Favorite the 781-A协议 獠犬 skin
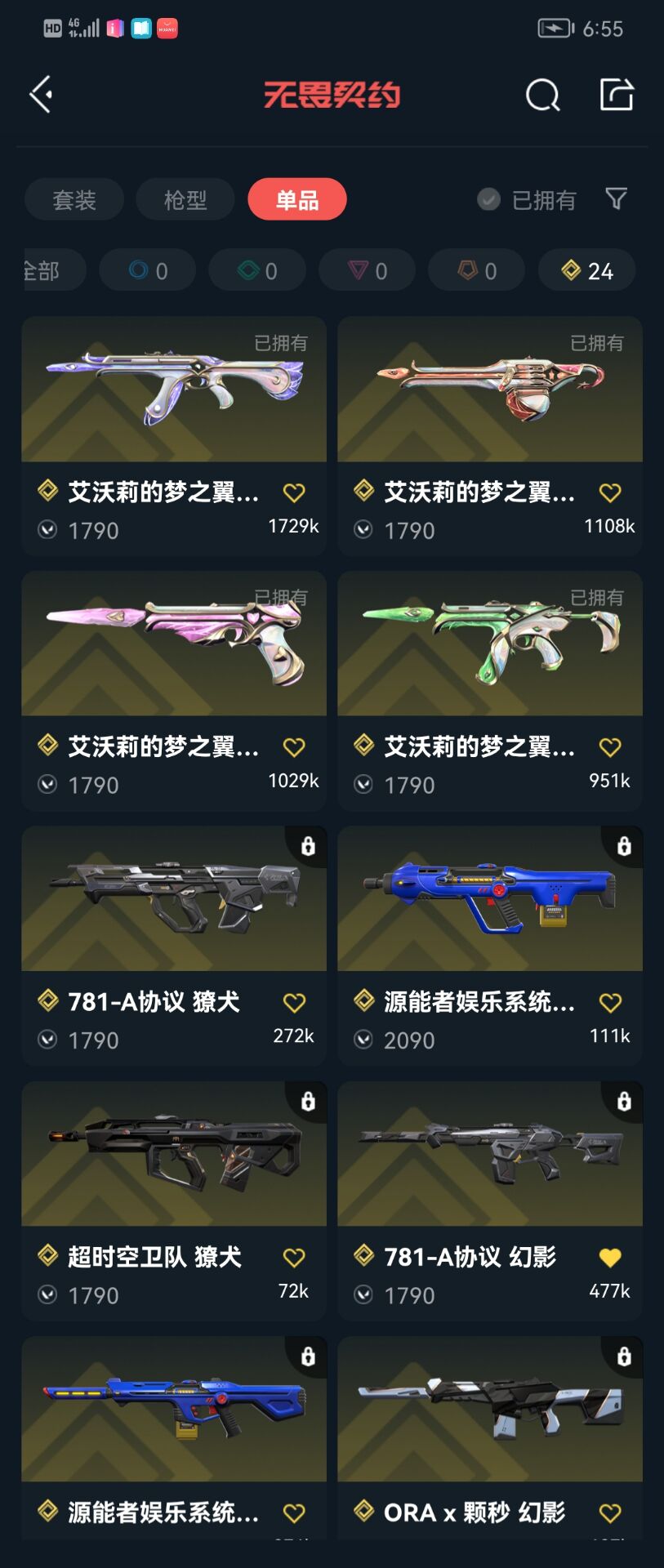This screenshot has height=1568, width=664. (294, 1003)
